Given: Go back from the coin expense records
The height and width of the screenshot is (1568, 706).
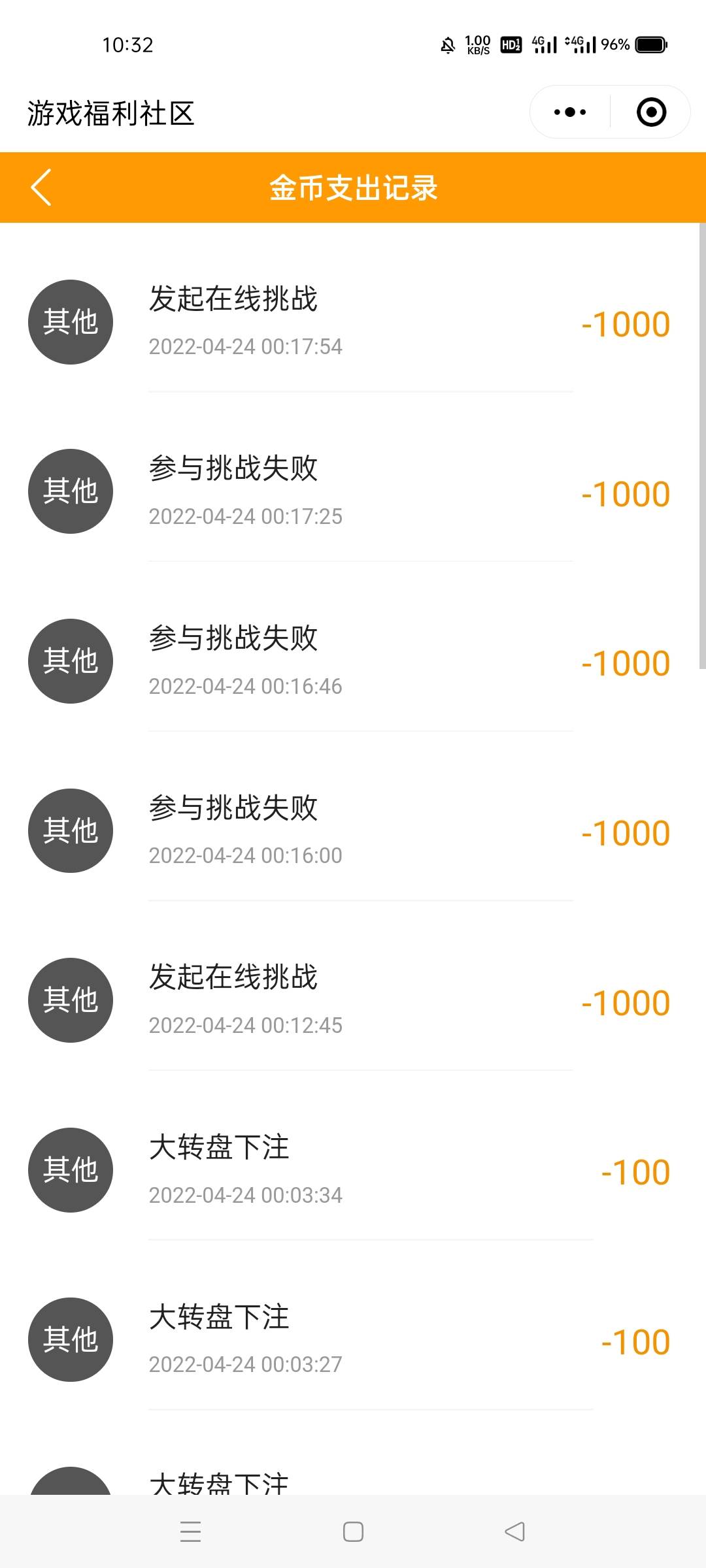Looking at the screenshot, I should click(41, 188).
